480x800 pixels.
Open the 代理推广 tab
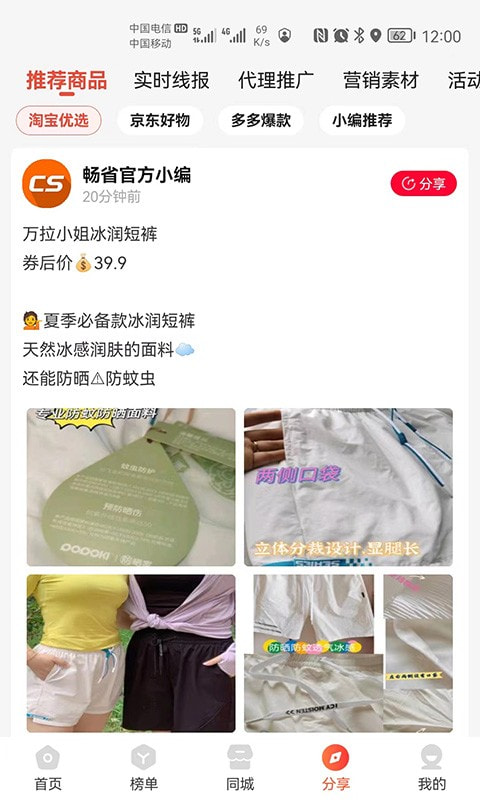click(x=276, y=80)
